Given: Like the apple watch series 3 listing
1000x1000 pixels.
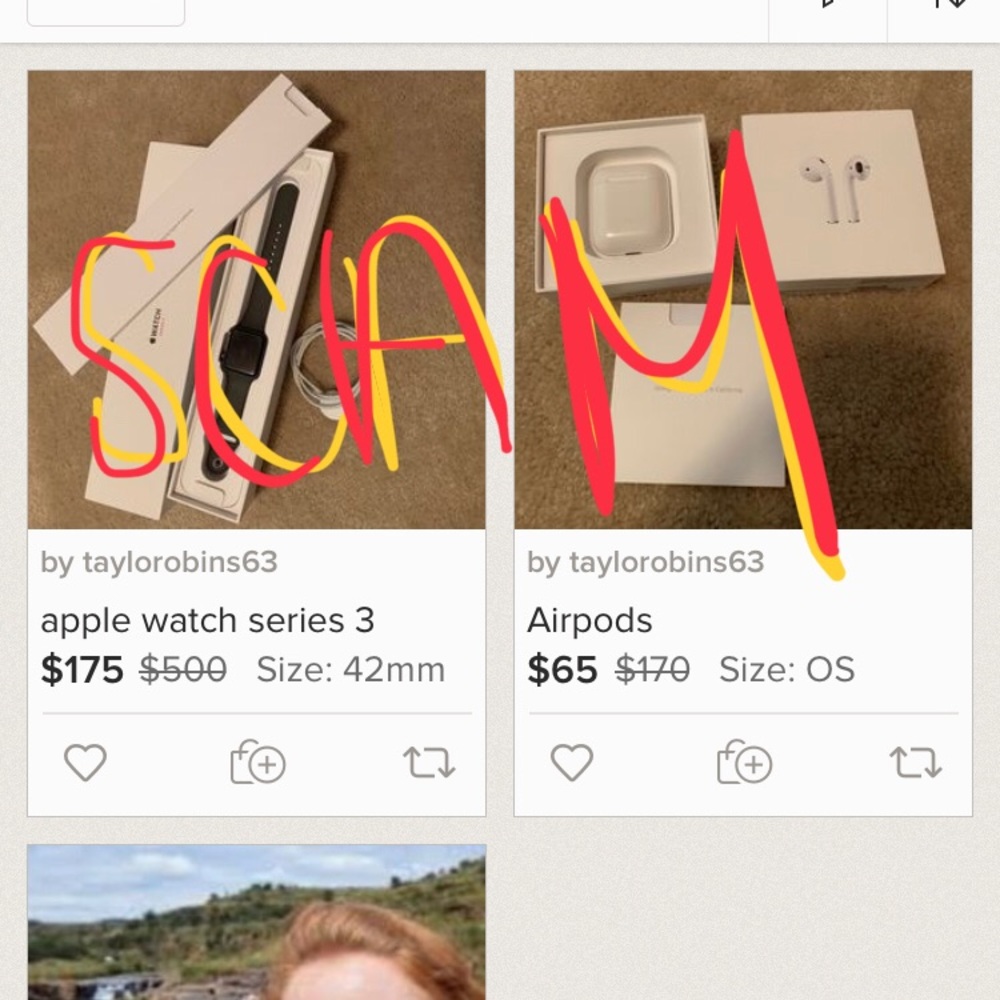Looking at the screenshot, I should click(85, 764).
